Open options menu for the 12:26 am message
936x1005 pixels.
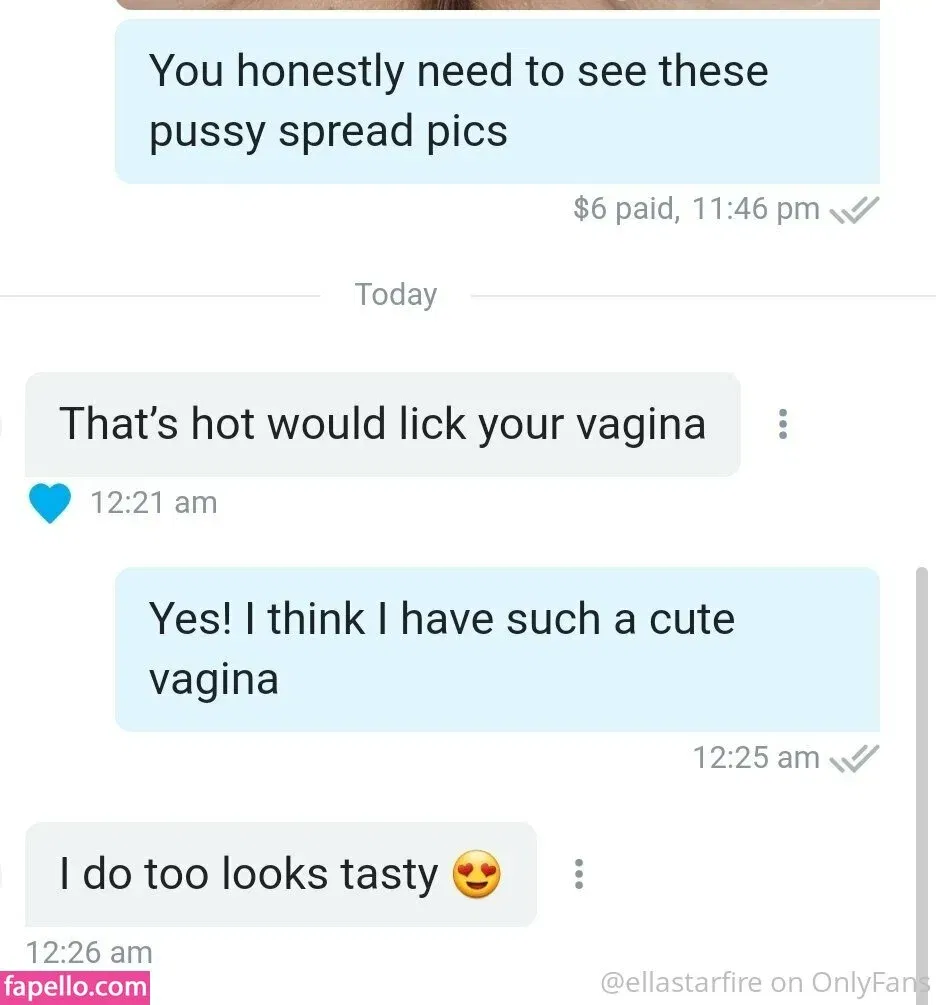coord(578,875)
